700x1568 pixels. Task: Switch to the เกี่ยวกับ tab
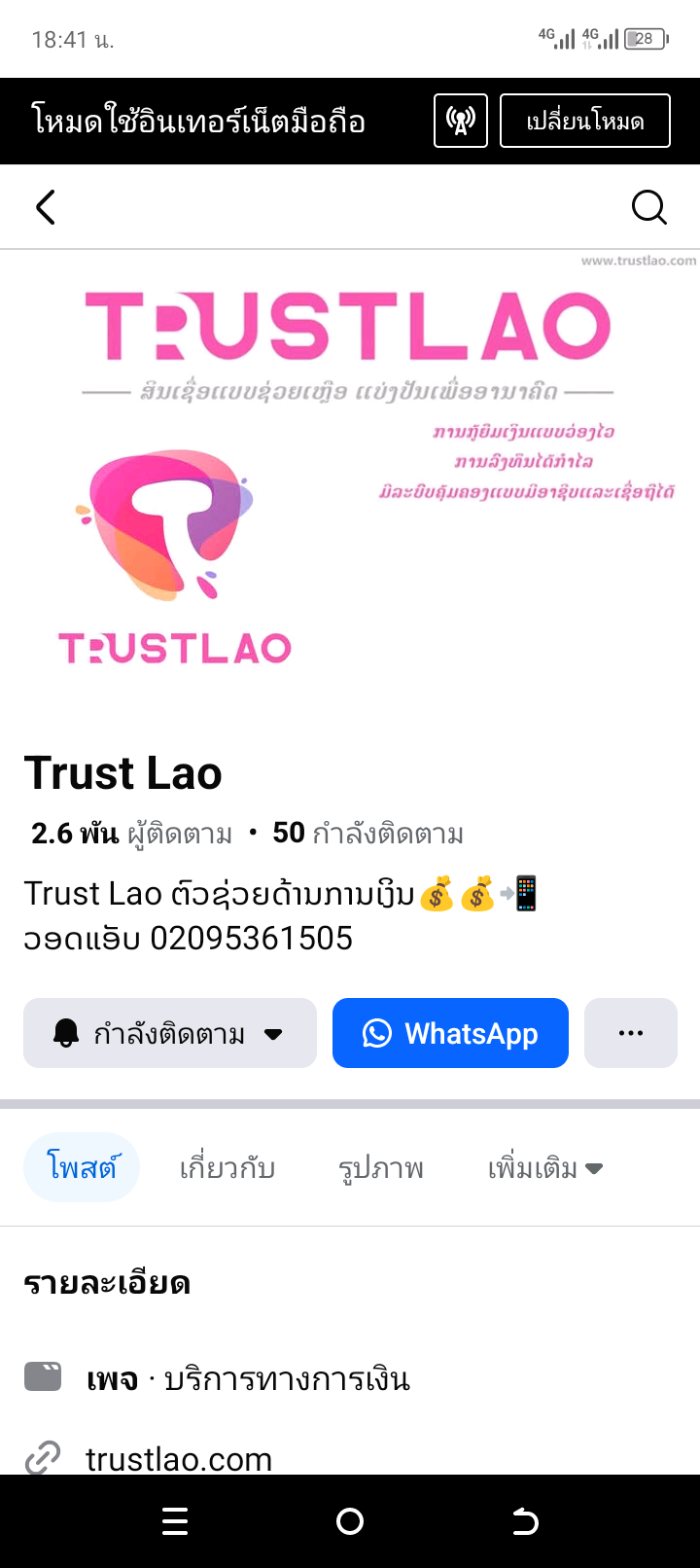coord(227,1167)
